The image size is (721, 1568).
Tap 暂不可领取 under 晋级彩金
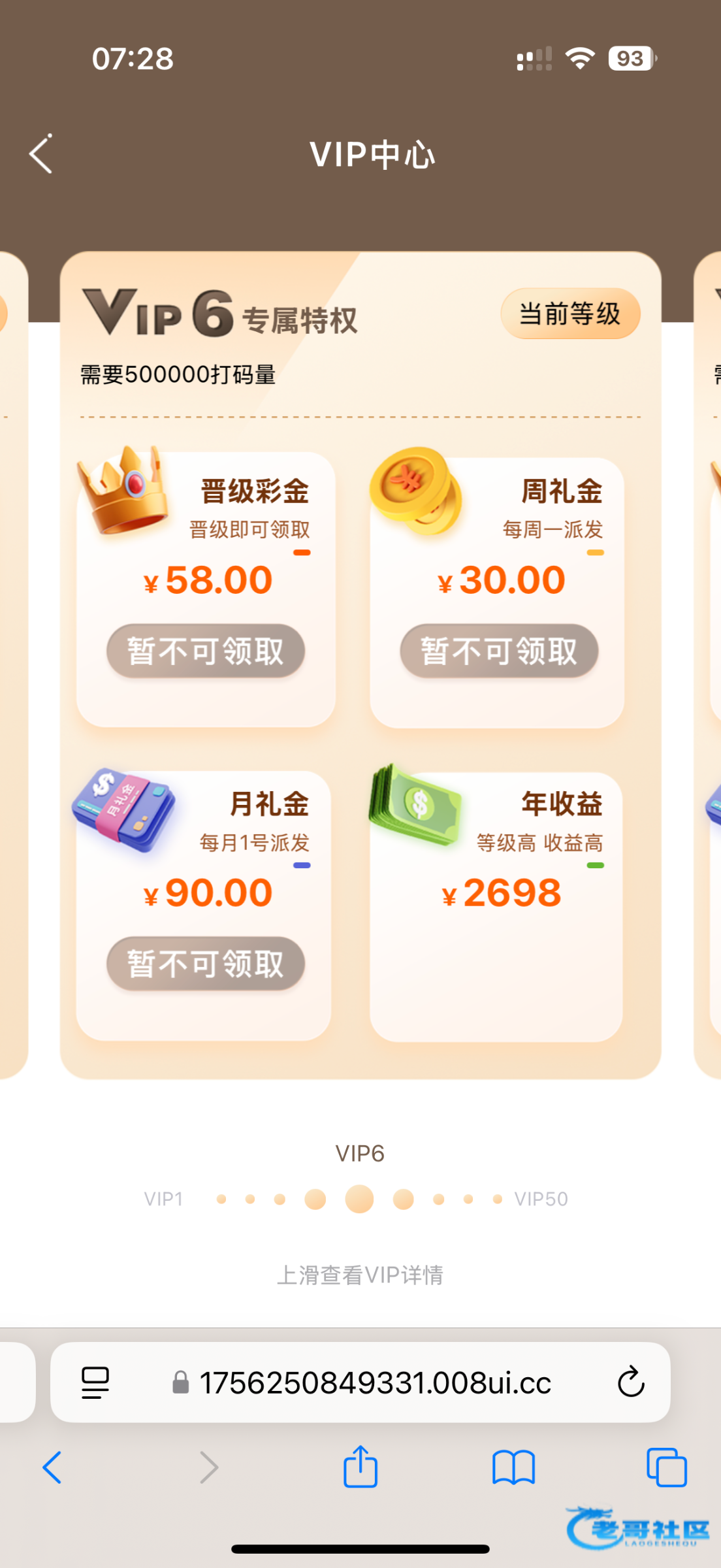point(206,651)
